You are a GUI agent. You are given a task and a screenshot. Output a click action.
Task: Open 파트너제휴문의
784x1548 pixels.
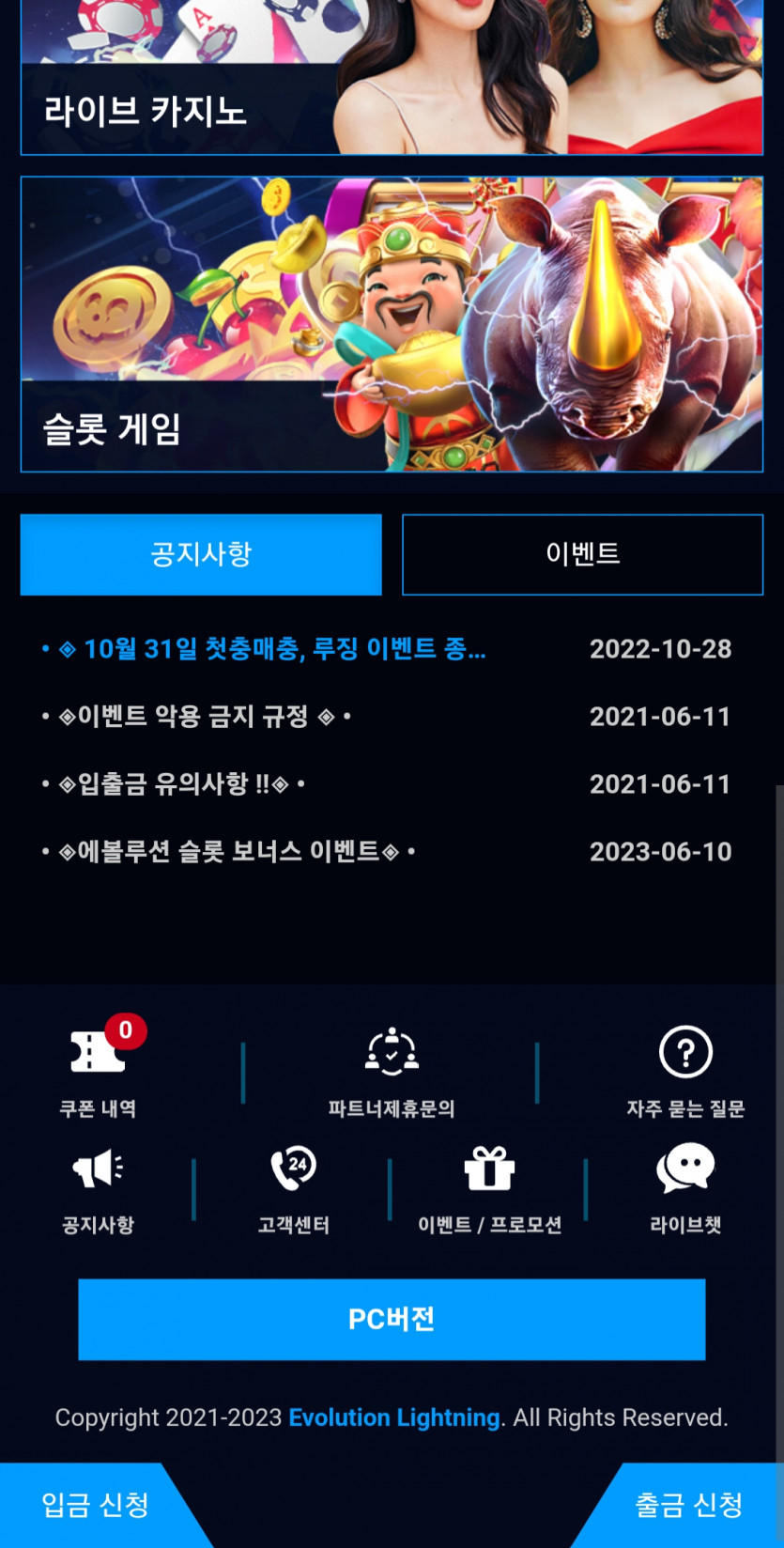click(392, 1073)
